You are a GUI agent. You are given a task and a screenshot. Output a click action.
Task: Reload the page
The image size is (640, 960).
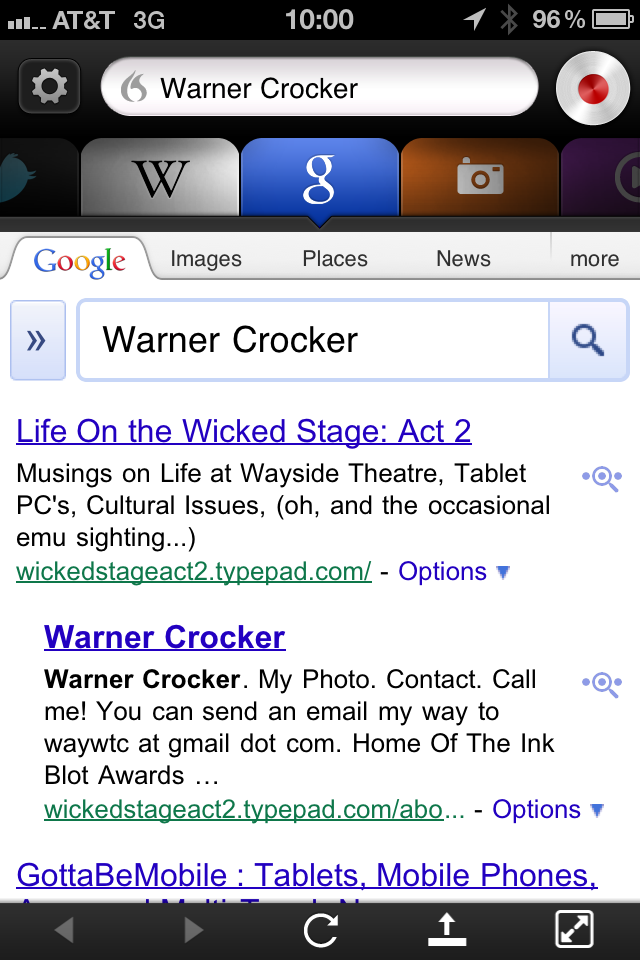(320, 930)
